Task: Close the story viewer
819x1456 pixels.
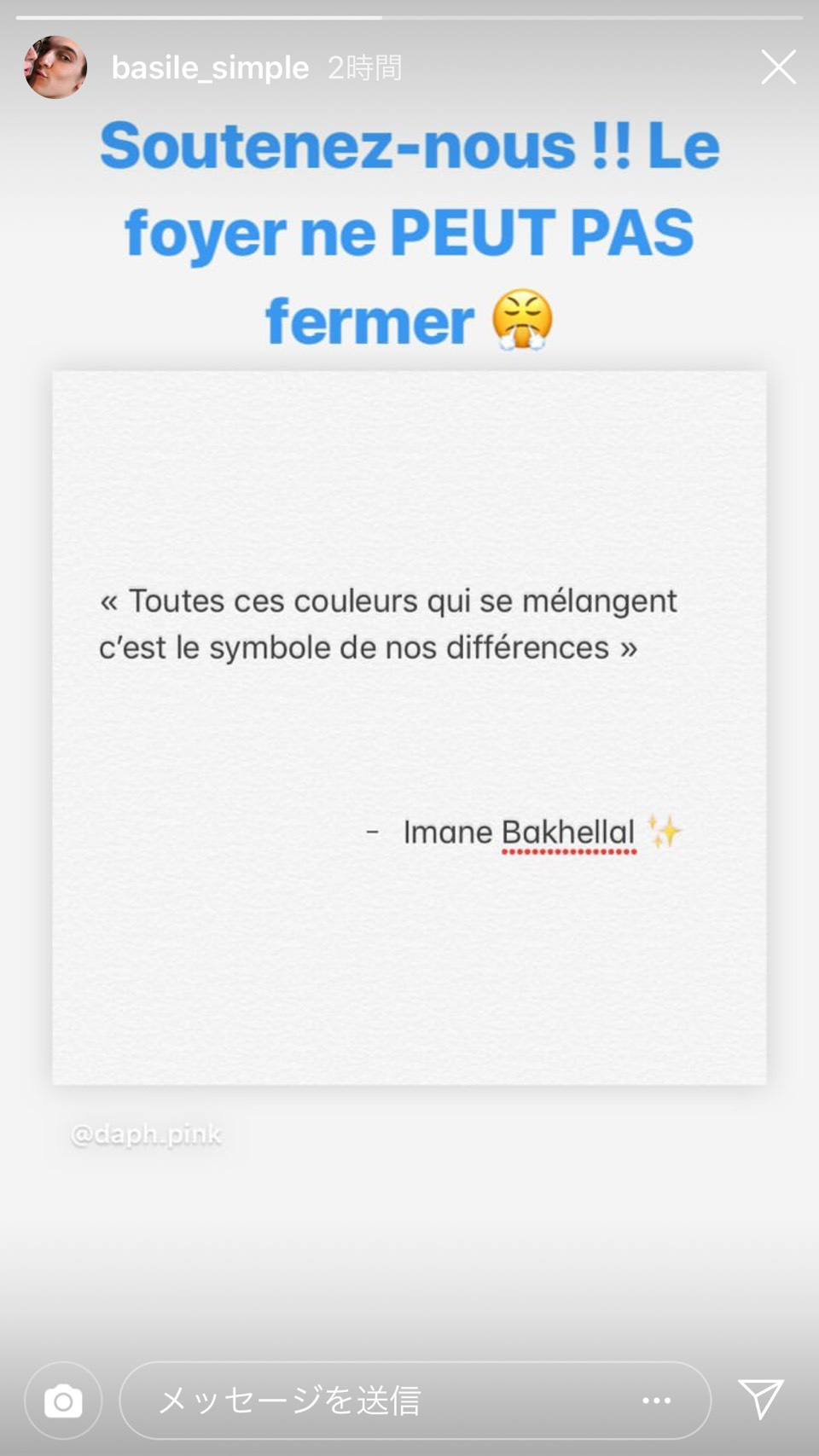Action: tap(778, 67)
